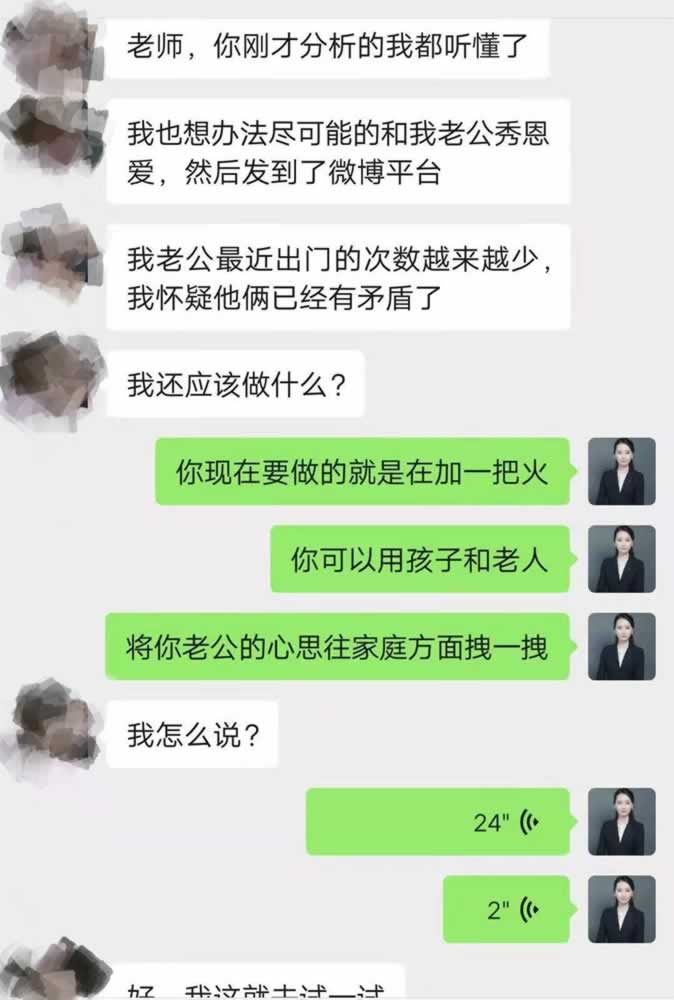Viewport: 674px width, 1000px height.
Task: Open avatar next to 你可以用孩子和老人 message
Action: 621,559
